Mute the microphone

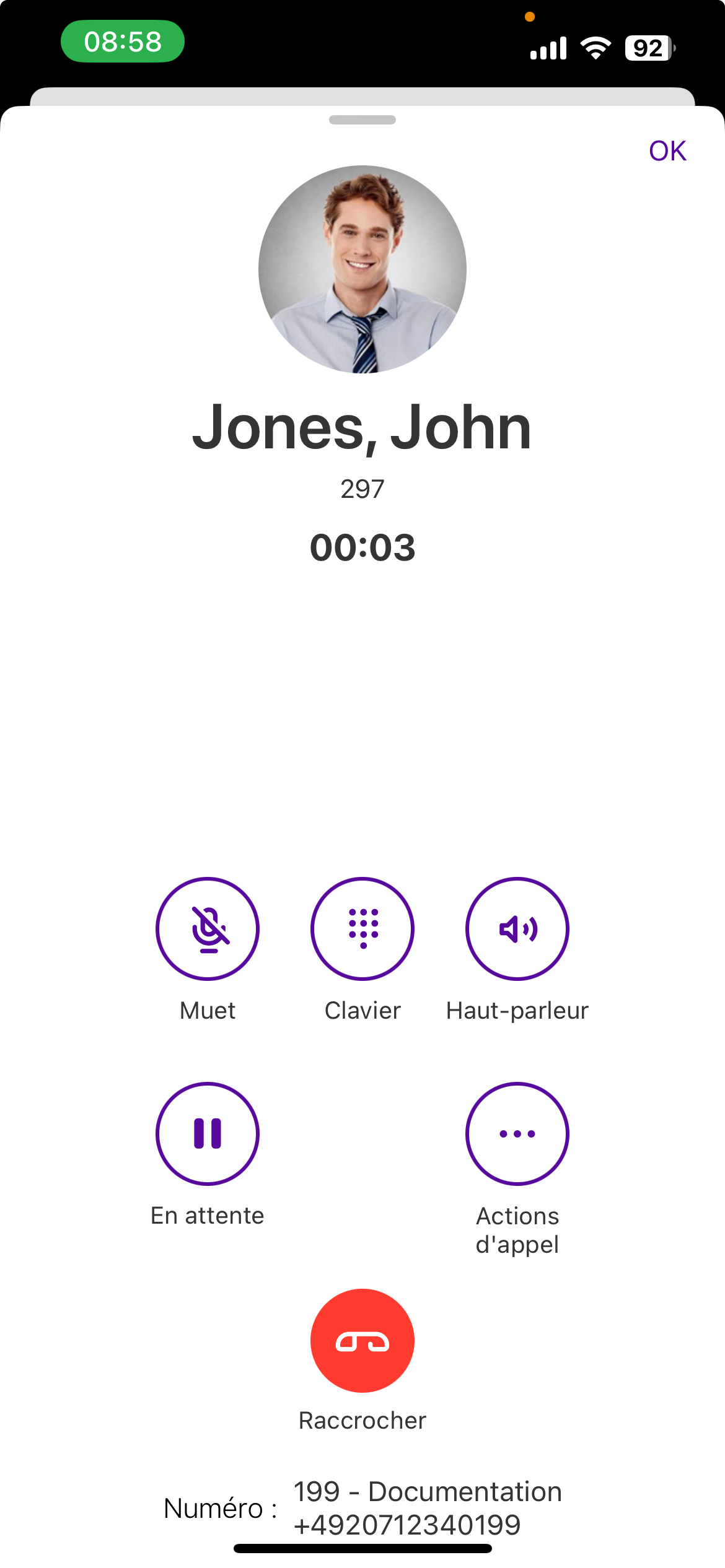coord(208,928)
